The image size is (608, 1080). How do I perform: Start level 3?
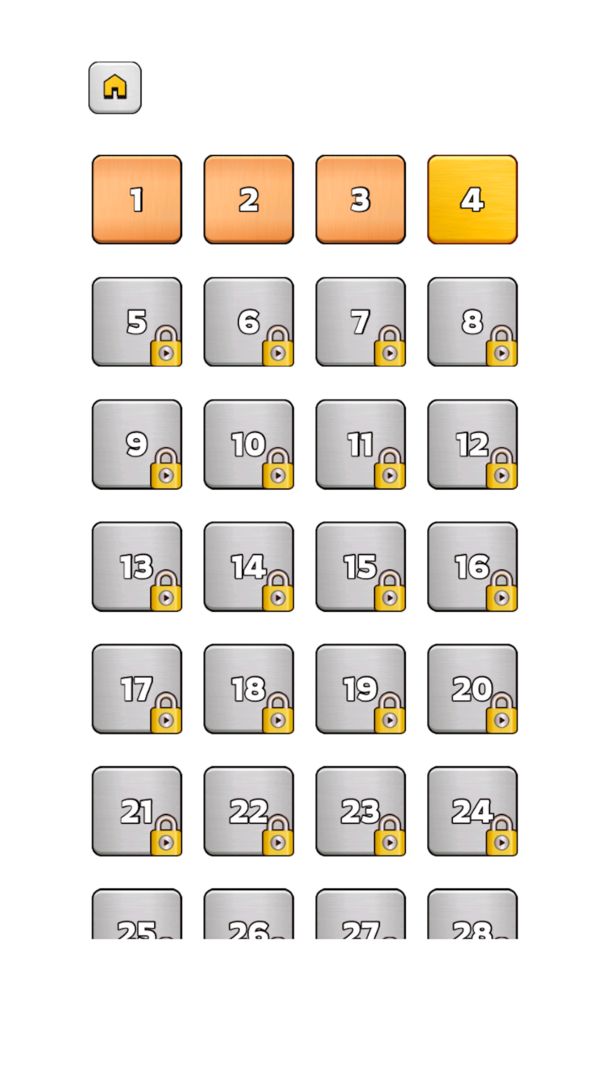click(x=361, y=200)
